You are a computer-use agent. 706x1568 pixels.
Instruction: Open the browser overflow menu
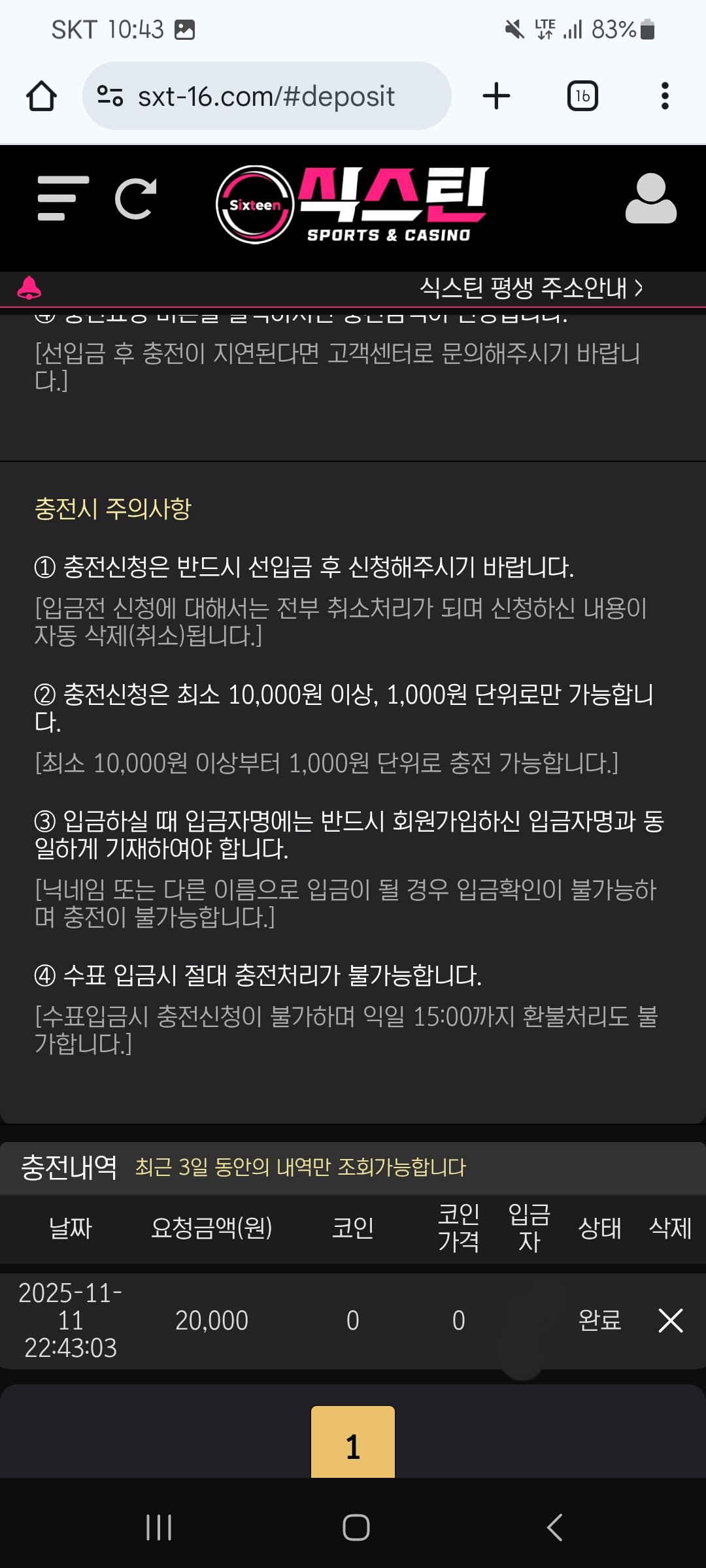[x=665, y=96]
